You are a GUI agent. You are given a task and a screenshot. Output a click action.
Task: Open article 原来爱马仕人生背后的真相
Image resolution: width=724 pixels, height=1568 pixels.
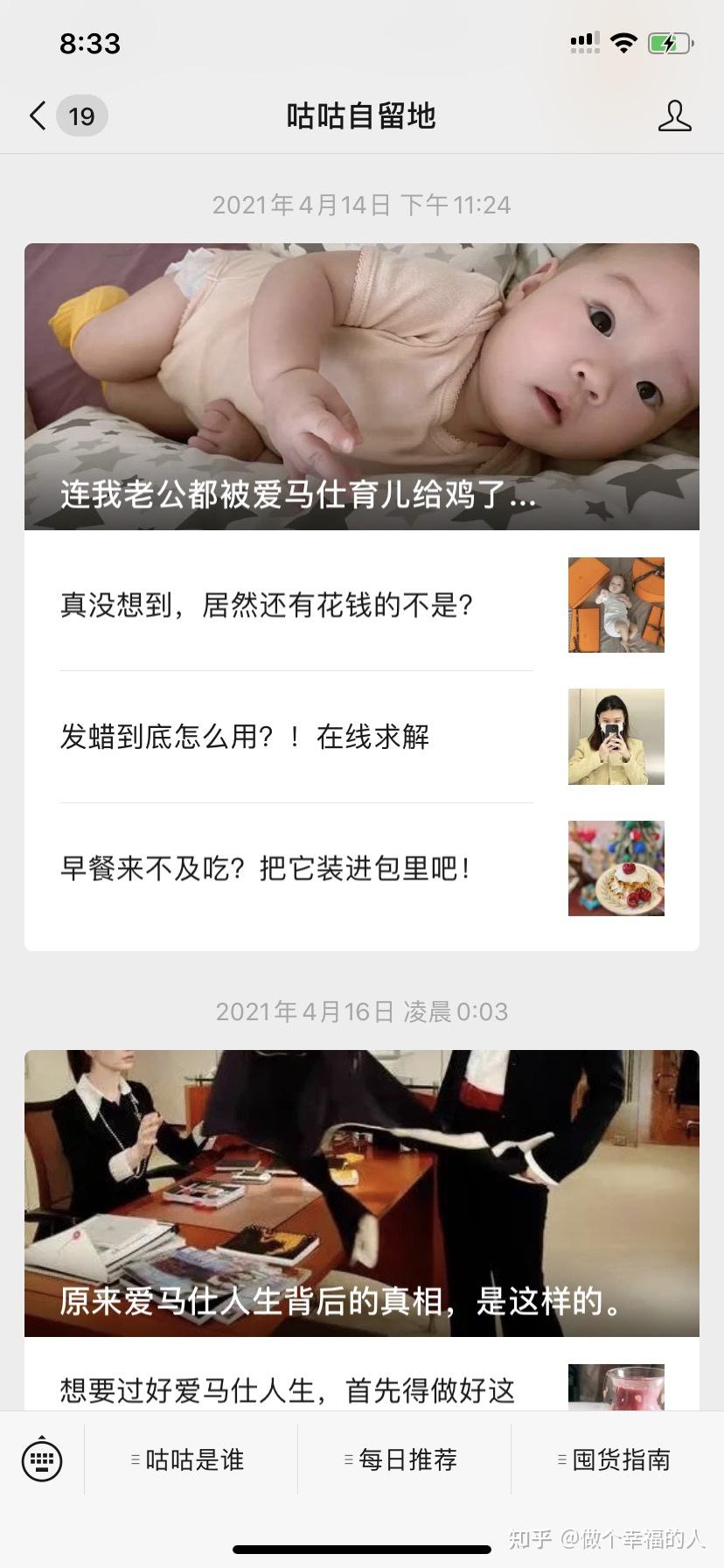(x=362, y=1193)
